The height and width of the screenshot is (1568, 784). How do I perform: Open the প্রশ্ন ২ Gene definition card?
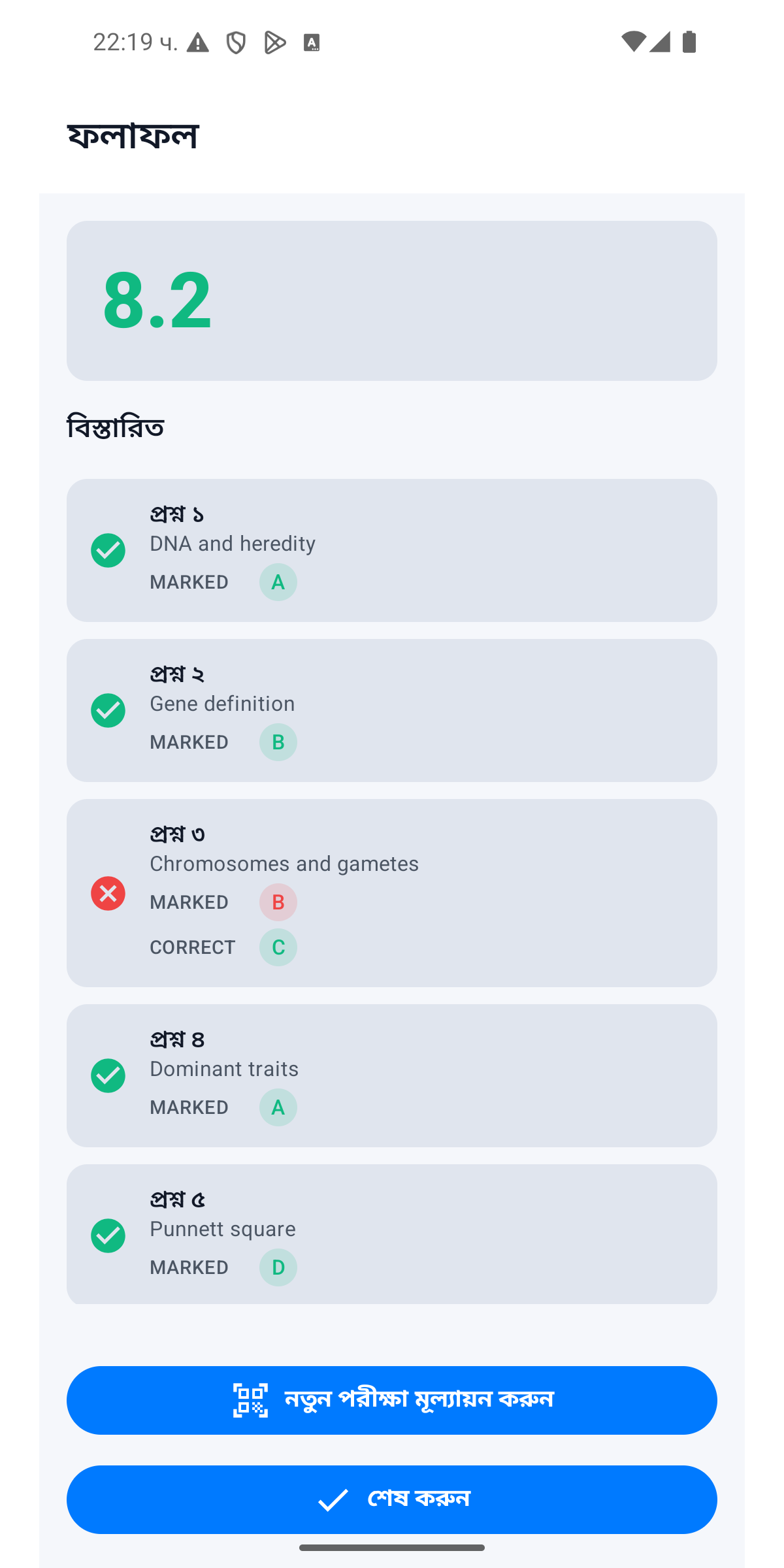[x=392, y=710]
